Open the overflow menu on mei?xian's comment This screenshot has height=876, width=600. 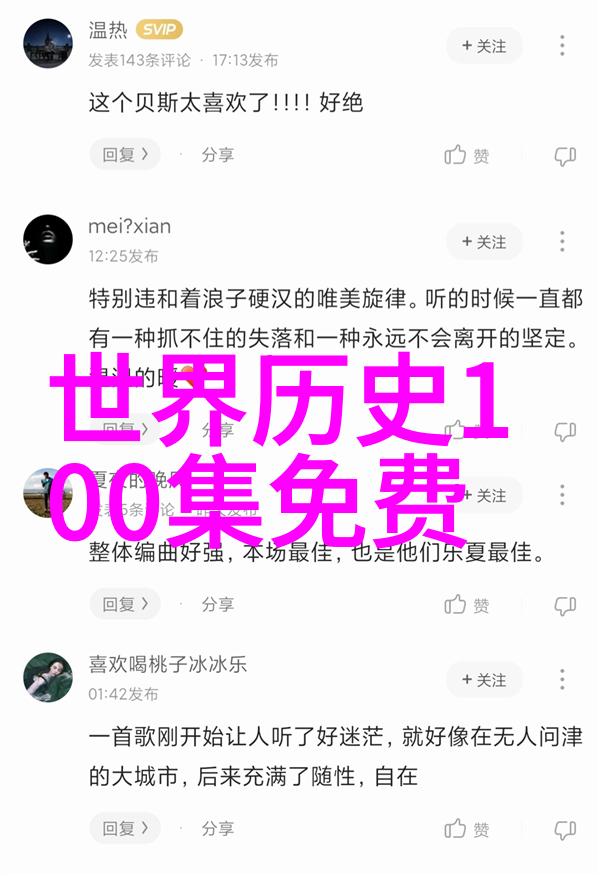563,242
